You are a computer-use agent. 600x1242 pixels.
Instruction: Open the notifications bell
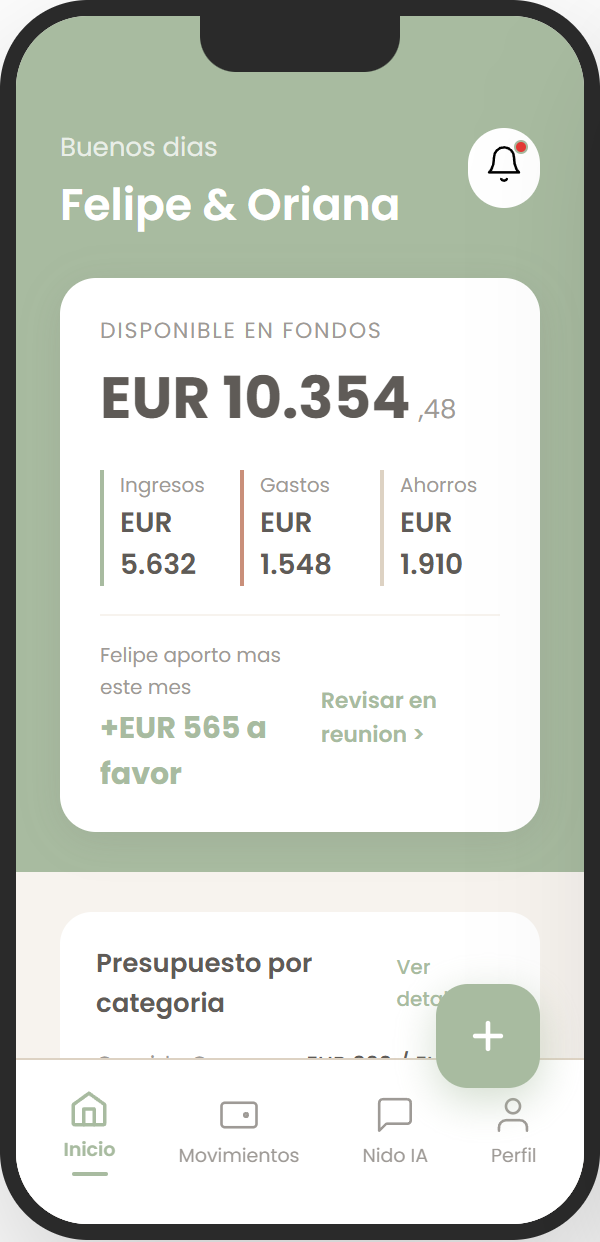pyautogui.click(x=504, y=167)
